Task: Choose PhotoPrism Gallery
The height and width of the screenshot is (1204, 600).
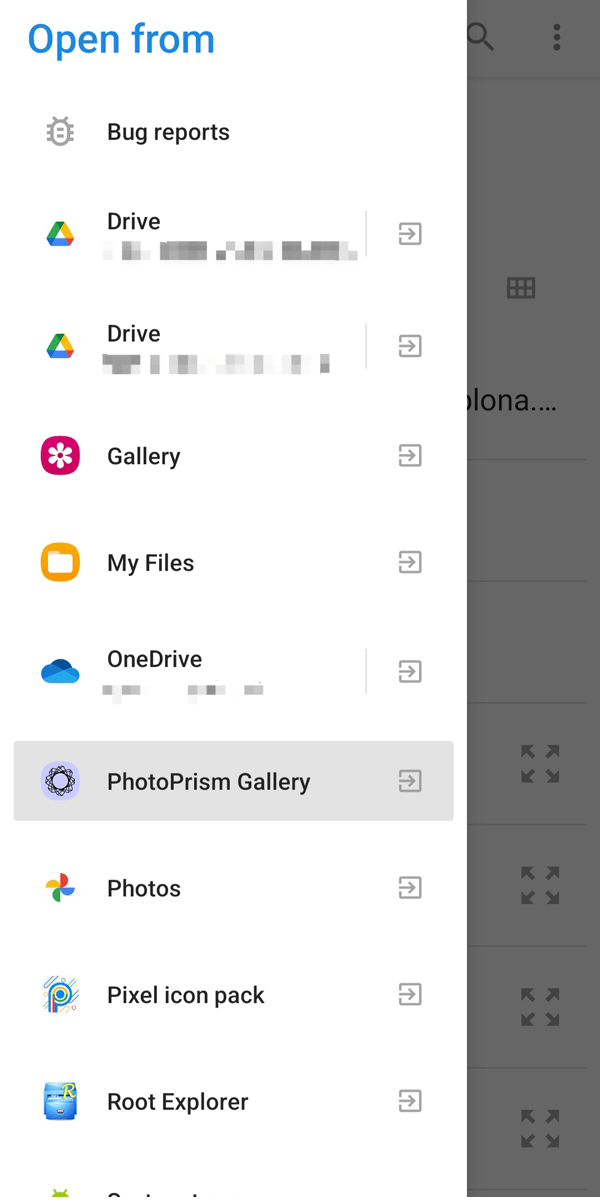Action: click(x=208, y=781)
